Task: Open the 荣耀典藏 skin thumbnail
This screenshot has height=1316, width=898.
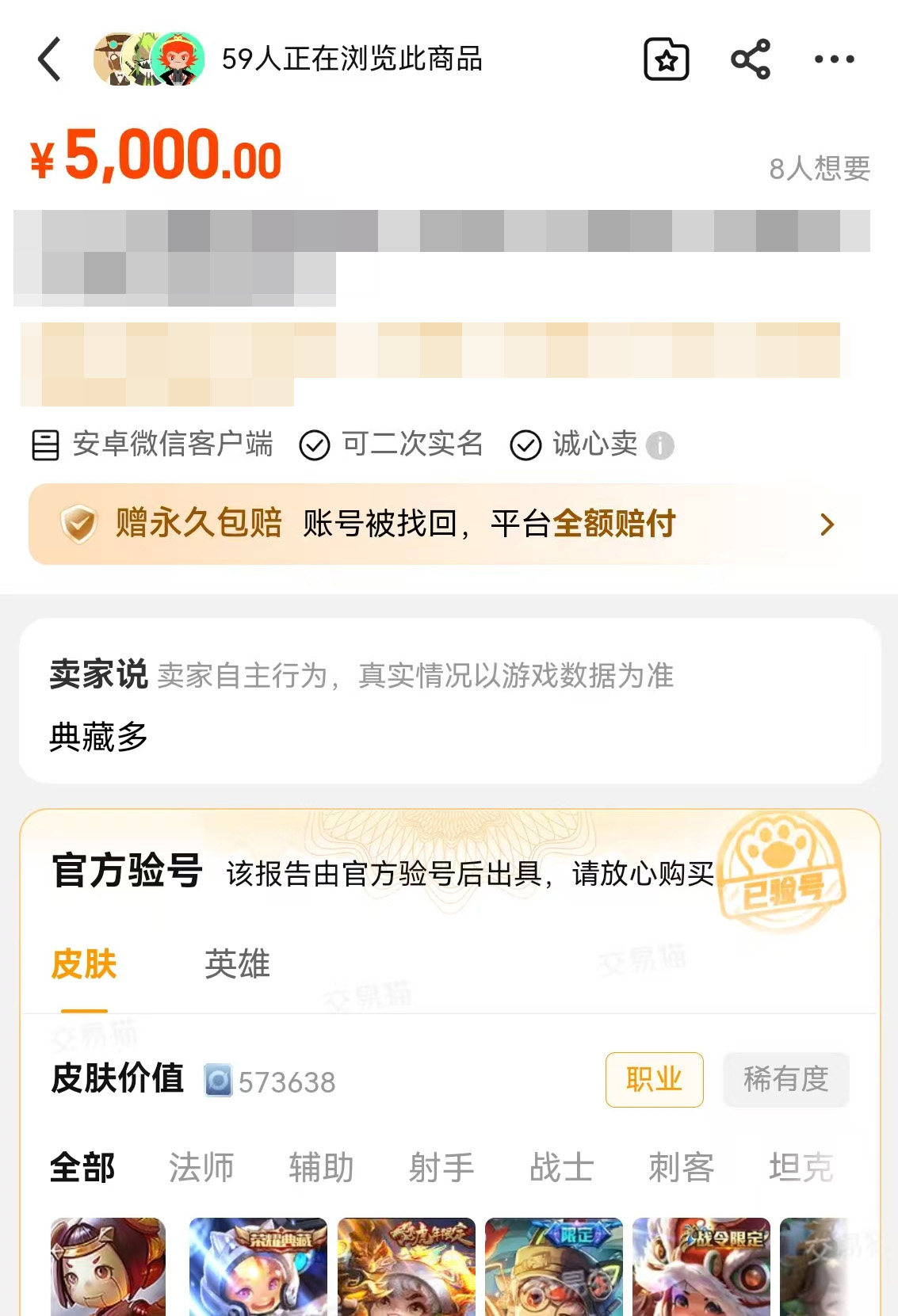Action: (x=258, y=1266)
